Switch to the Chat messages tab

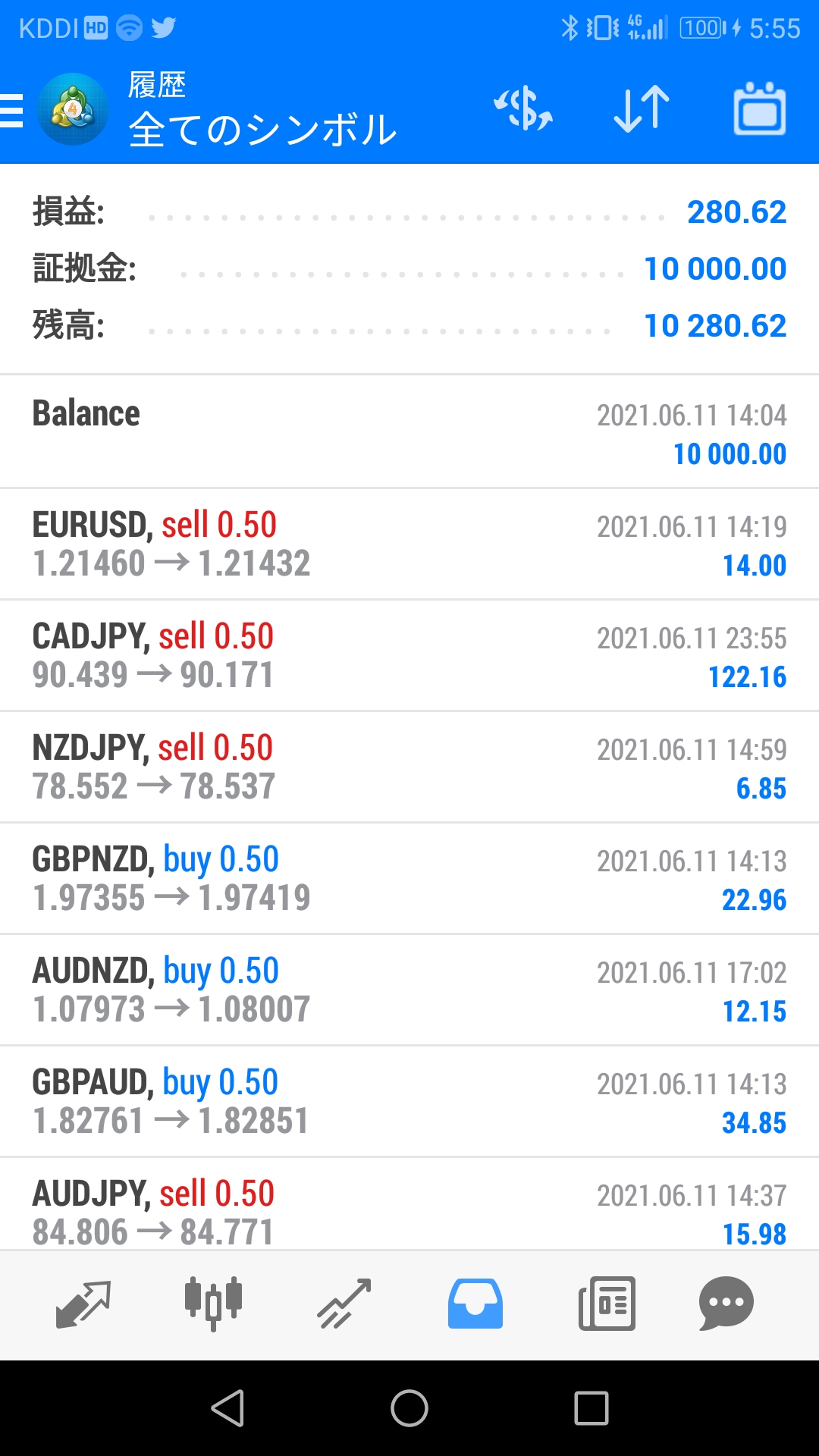coord(726,1304)
